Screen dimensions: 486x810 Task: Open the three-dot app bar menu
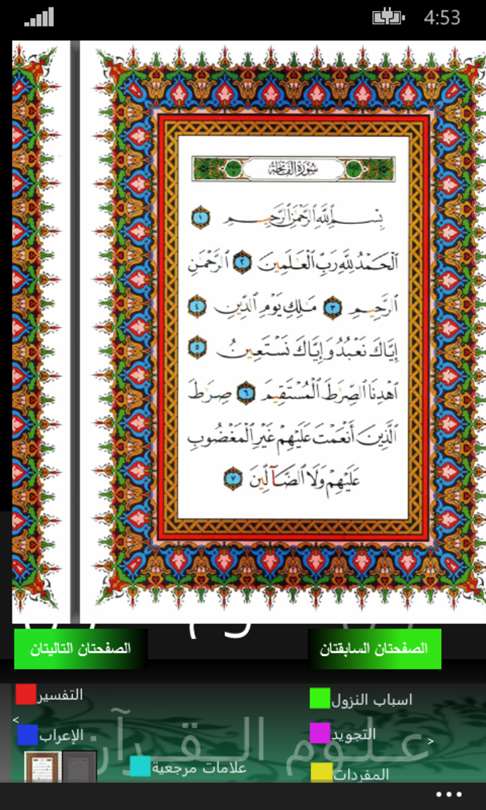click(x=448, y=795)
